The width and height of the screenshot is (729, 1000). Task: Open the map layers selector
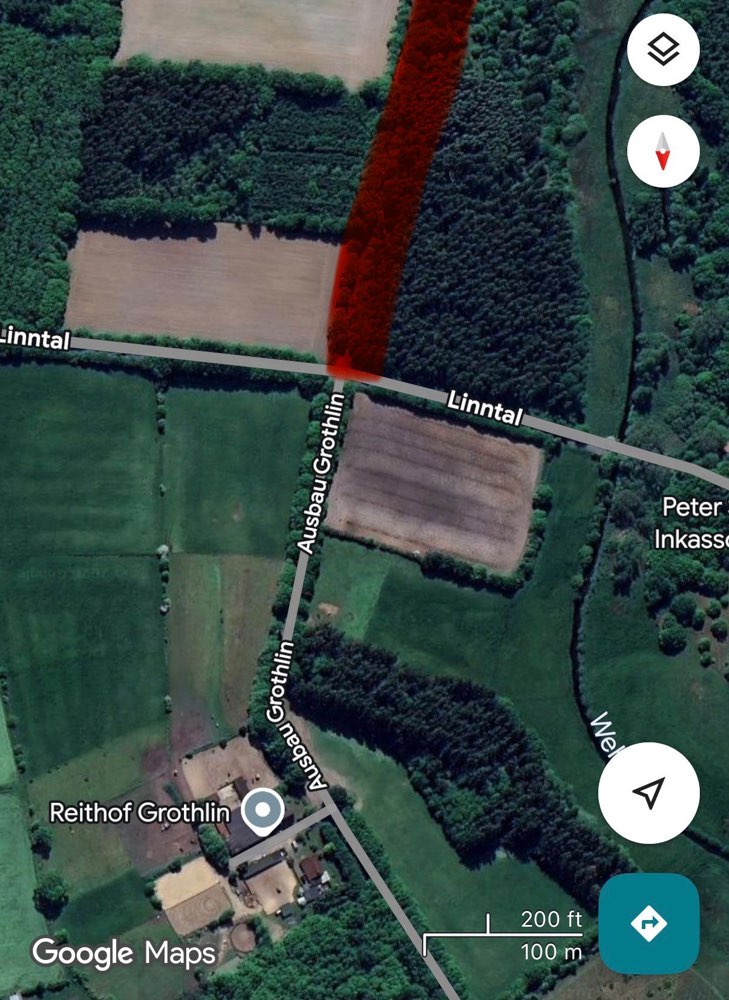click(x=663, y=49)
